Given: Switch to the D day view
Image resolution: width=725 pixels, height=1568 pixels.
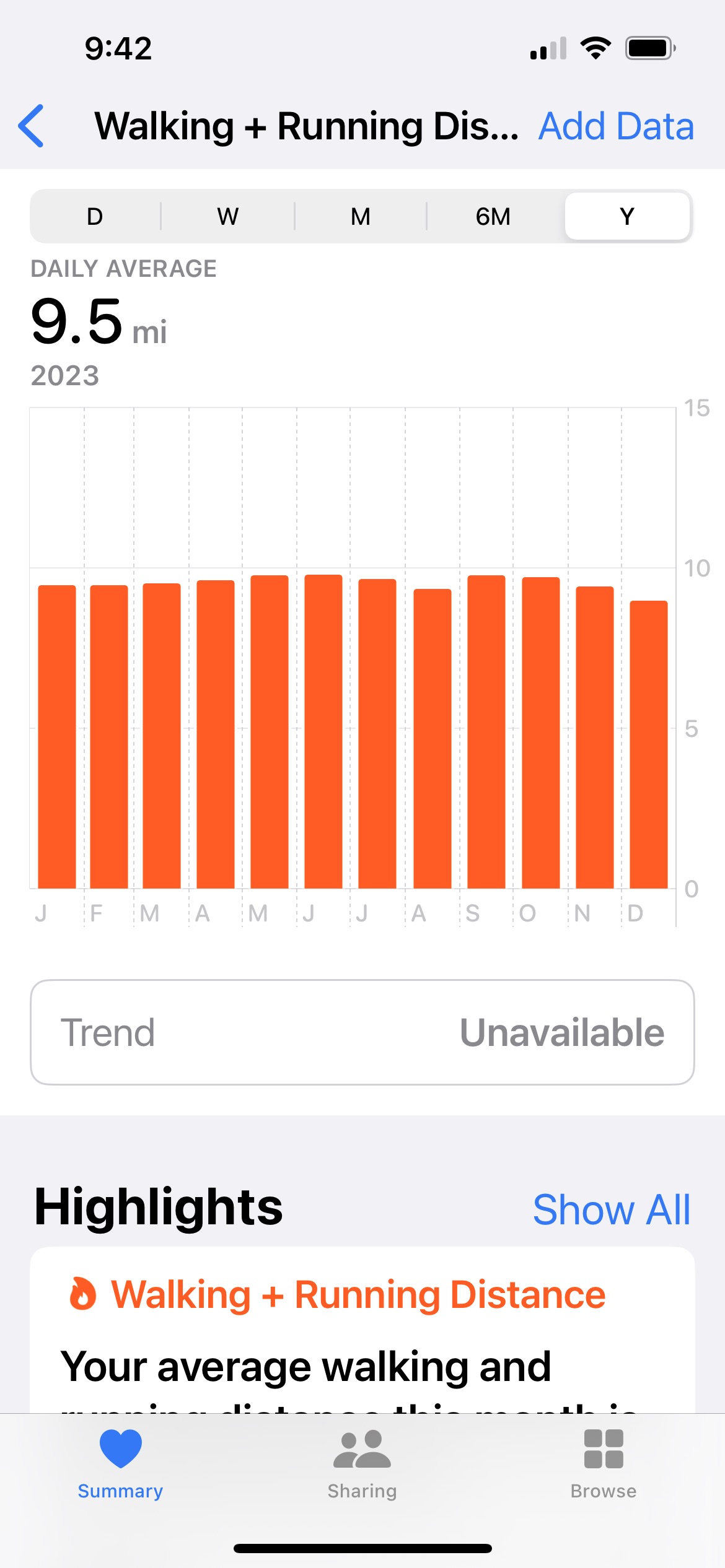Looking at the screenshot, I should tap(95, 217).
